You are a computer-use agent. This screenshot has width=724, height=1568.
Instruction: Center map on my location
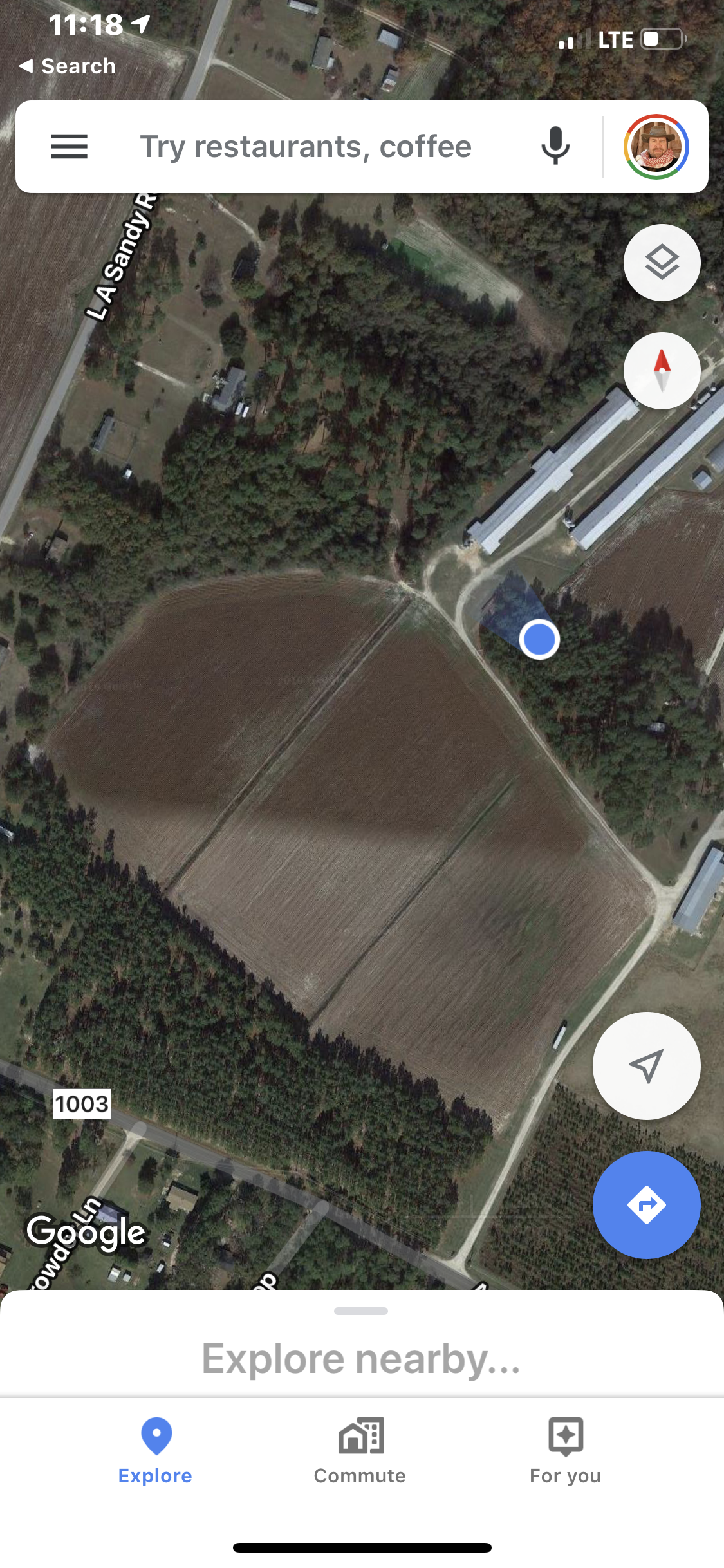coord(646,1066)
